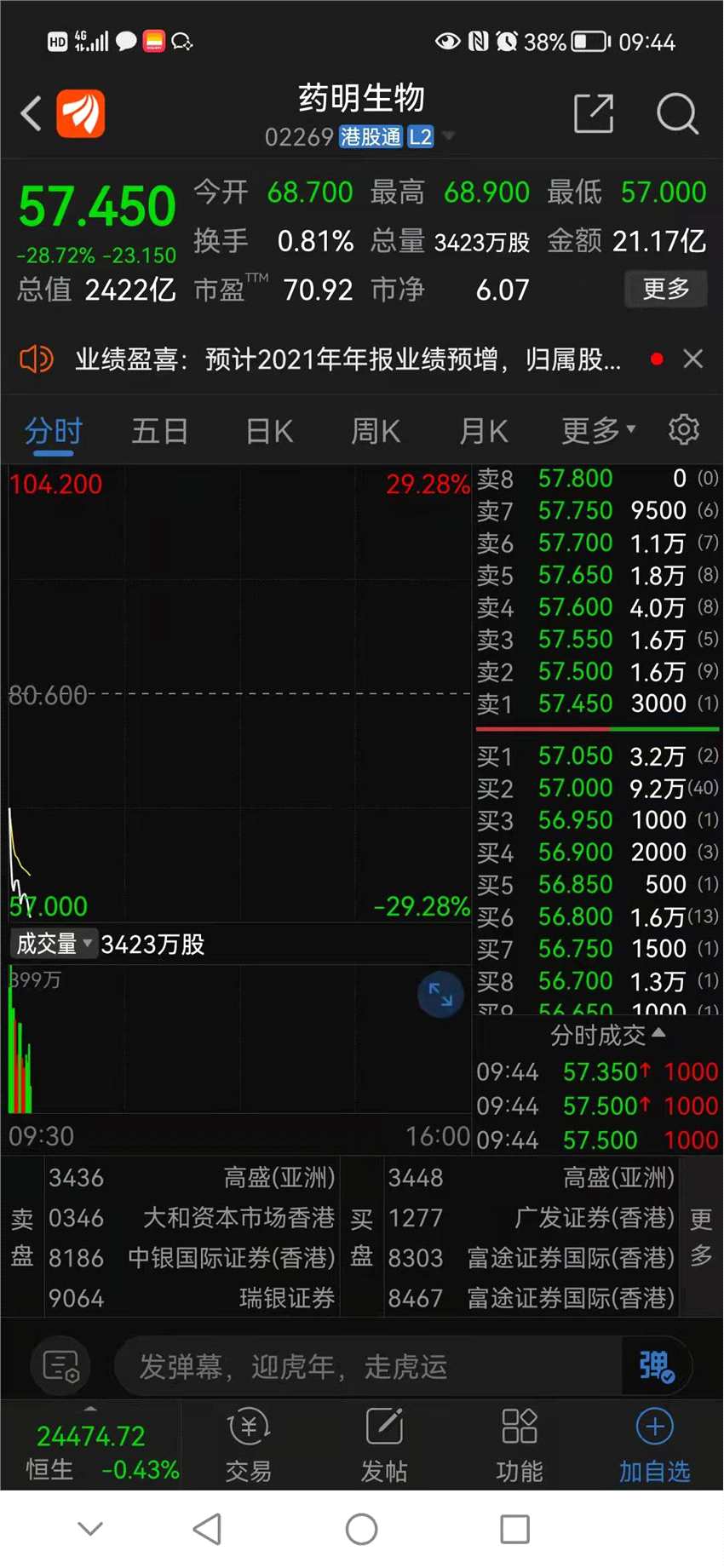Expand the chart to fullscreen

tap(440, 994)
